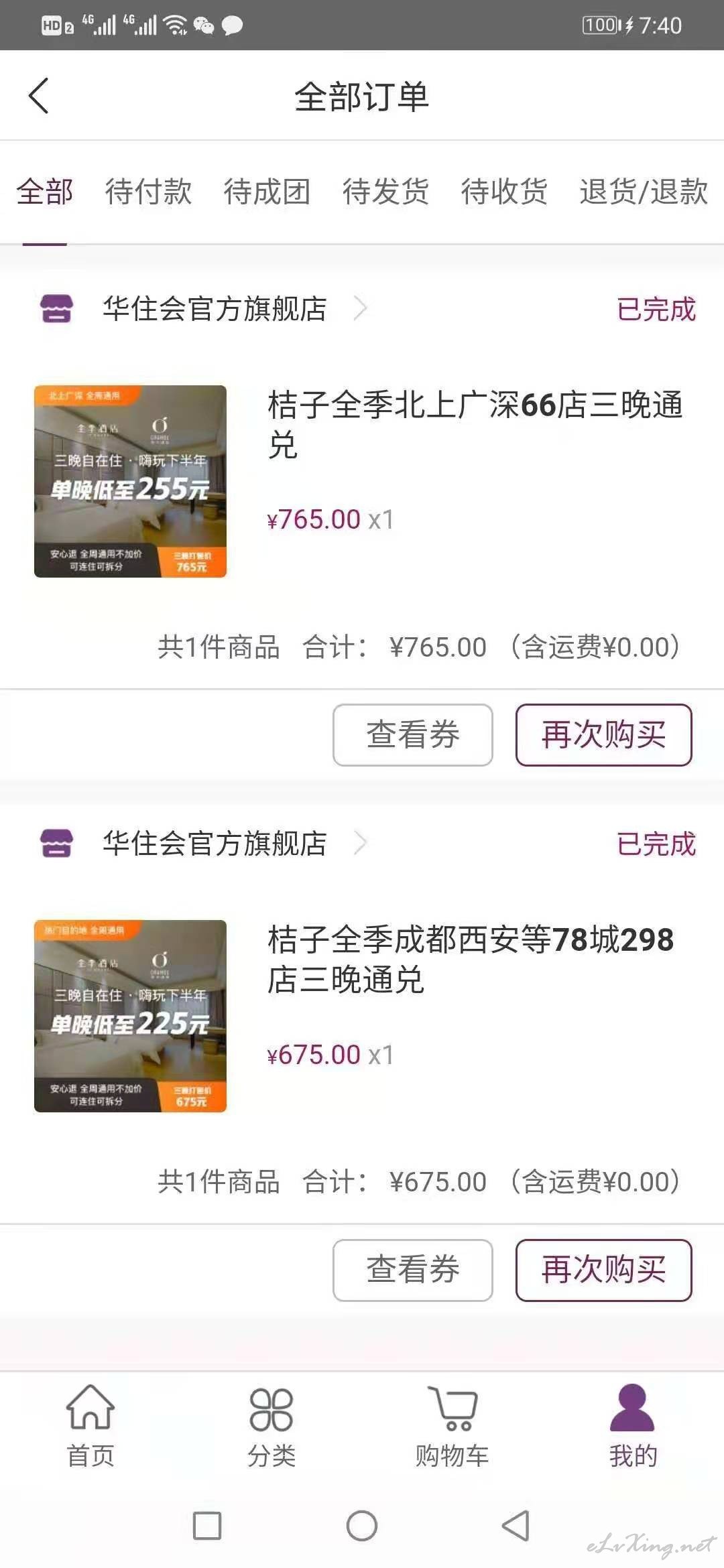Open the 待收货 tab
724x1568 pixels.
point(504,192)
